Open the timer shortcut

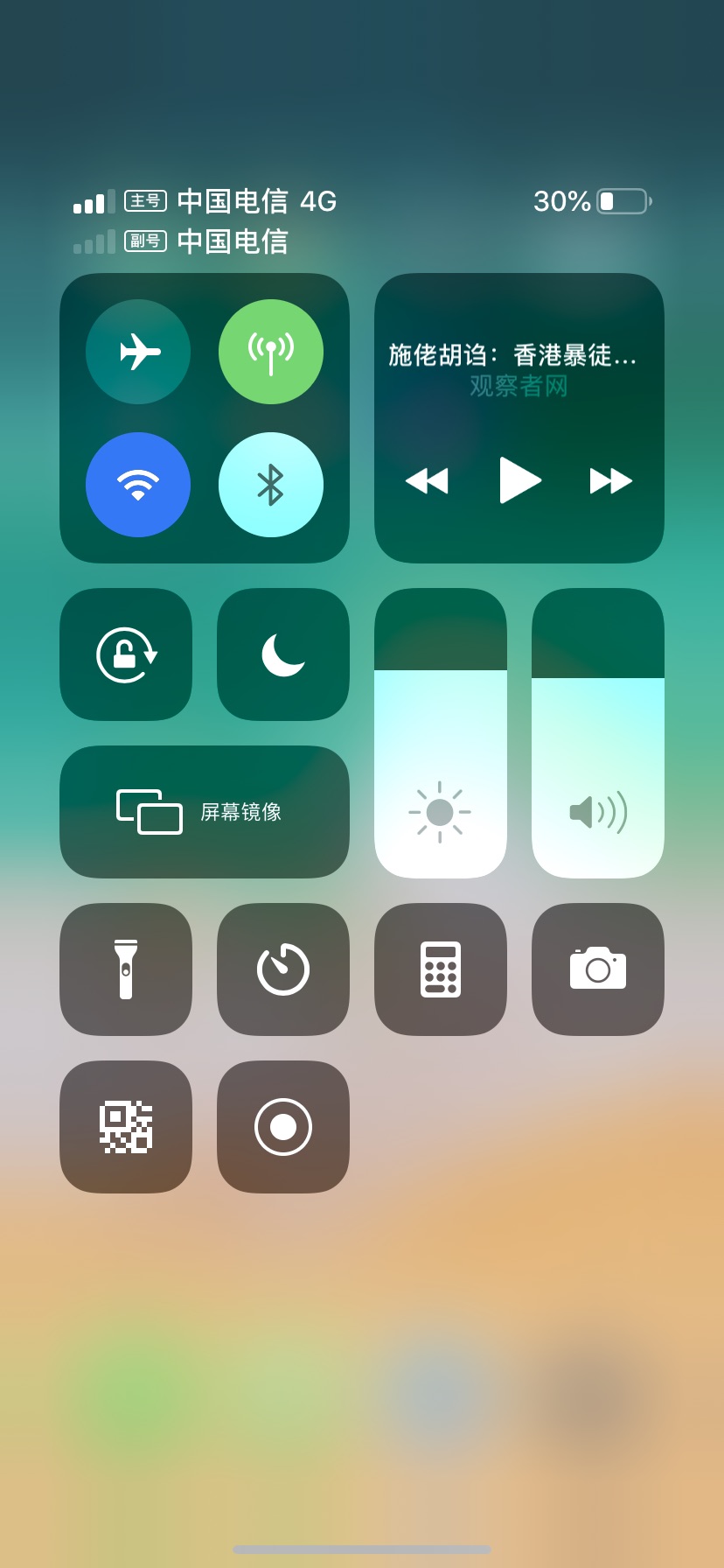(283, 969)
